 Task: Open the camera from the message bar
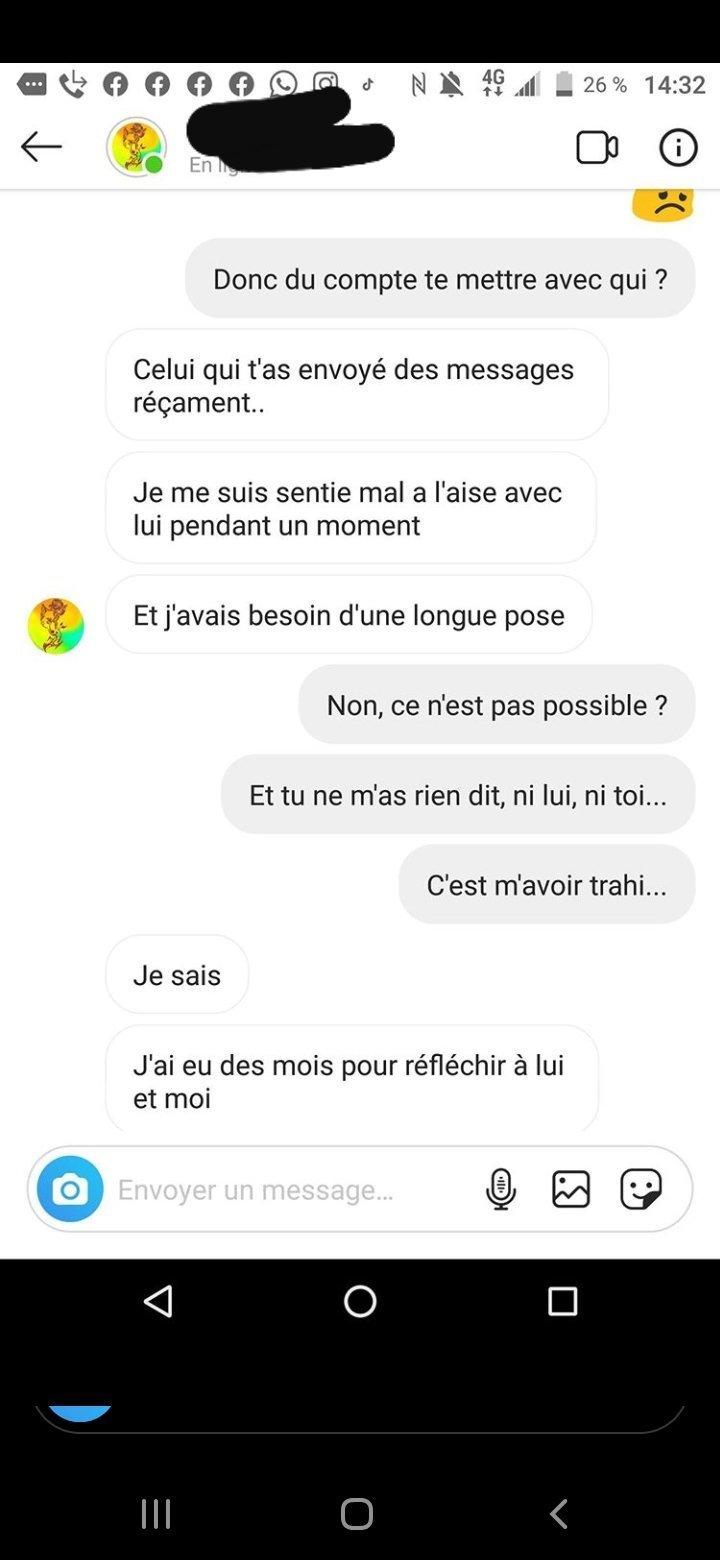70,1189
